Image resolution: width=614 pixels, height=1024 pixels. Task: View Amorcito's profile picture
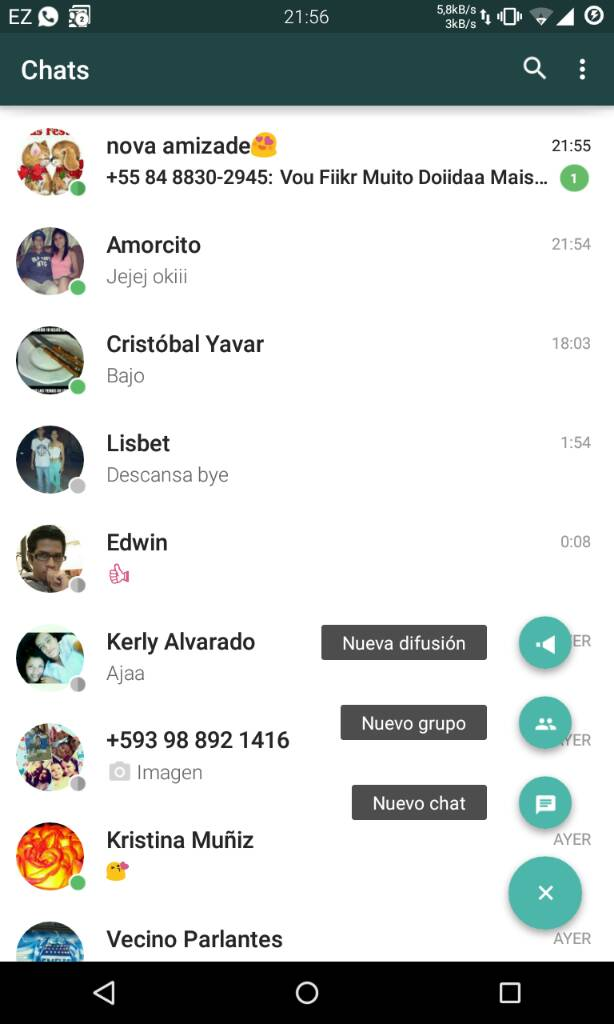pyautogui.click(x=50, y=261)
